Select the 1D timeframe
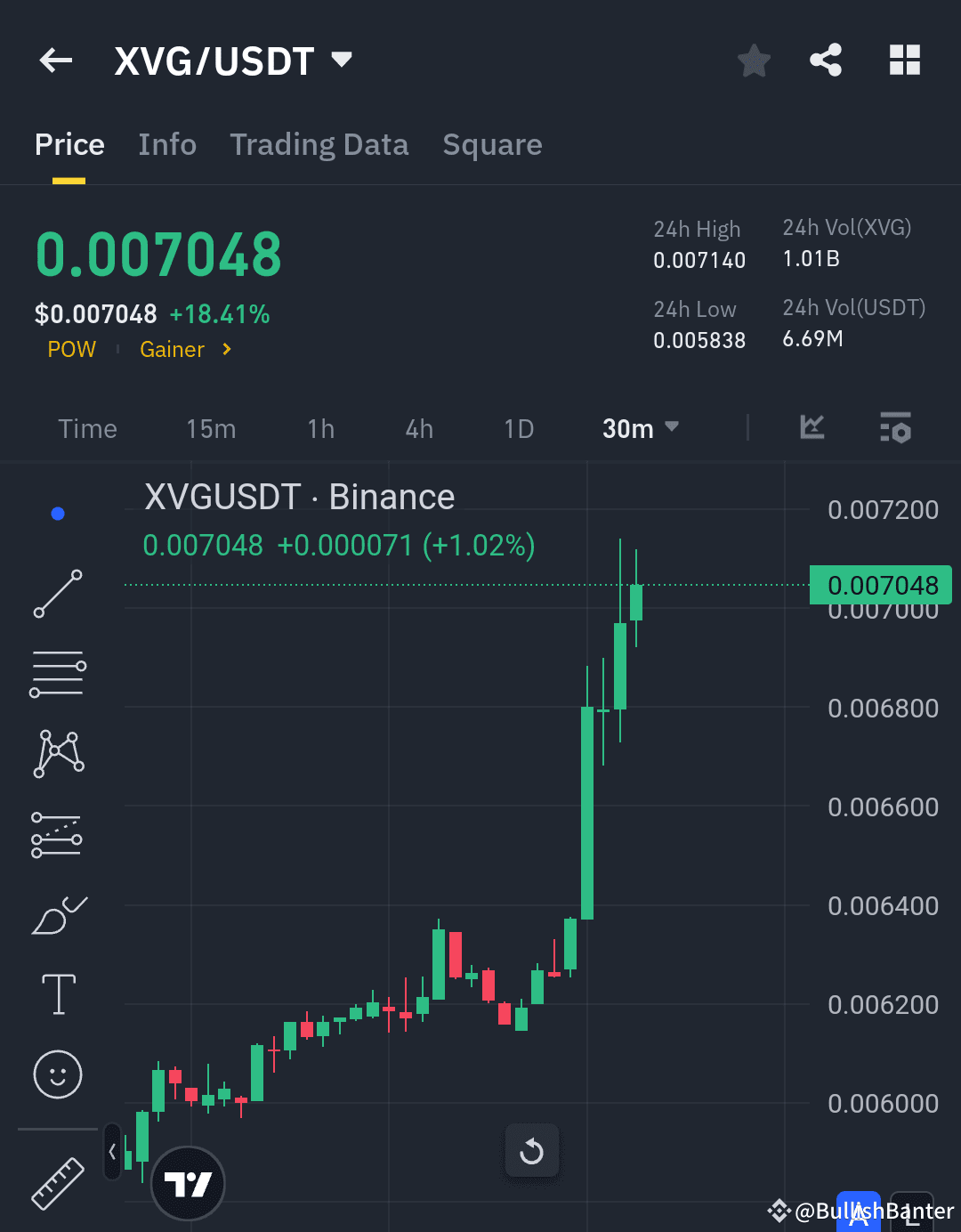The width and height of the screenshot is (961, 1232). point(519,428)
